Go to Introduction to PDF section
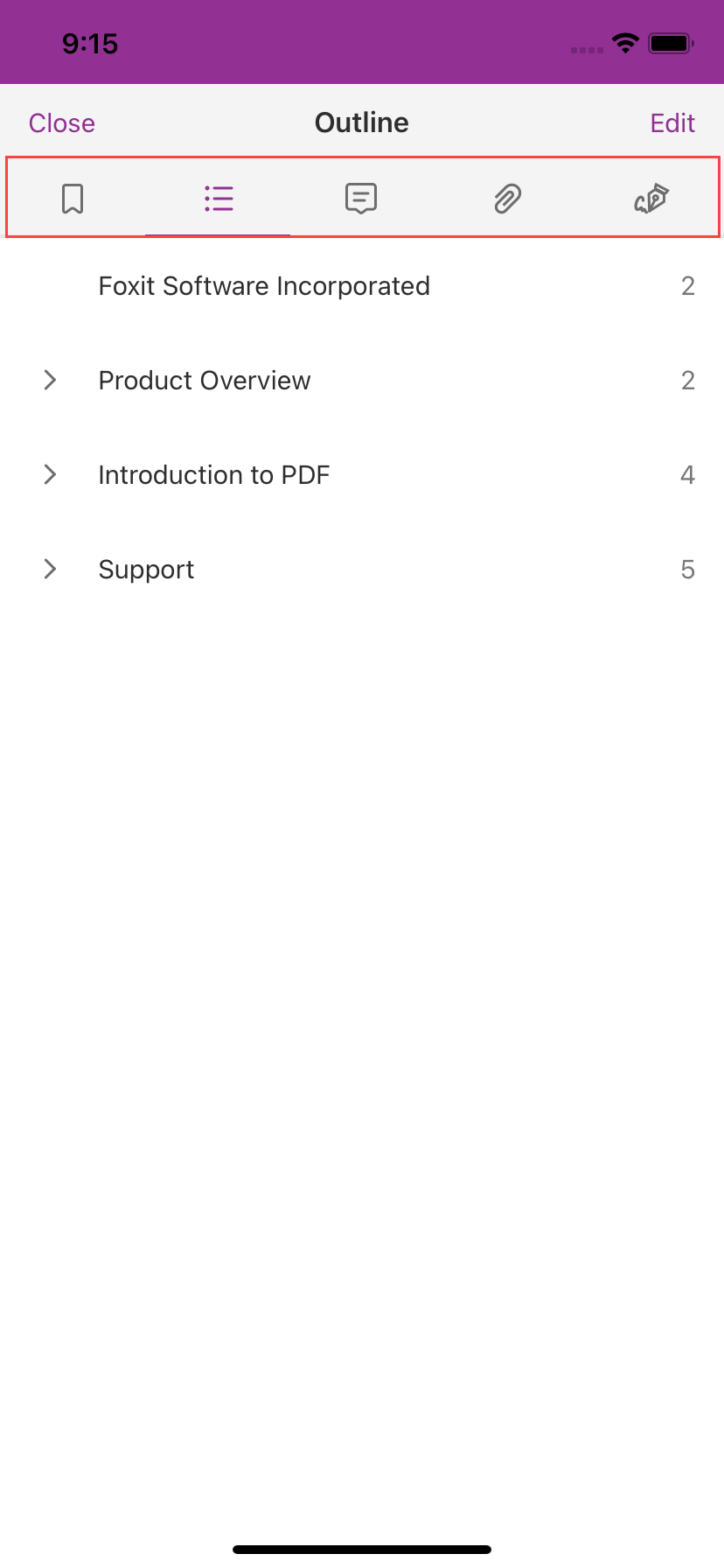The width and height of the screenshot is (724, 1568). [x=214, y=475]
